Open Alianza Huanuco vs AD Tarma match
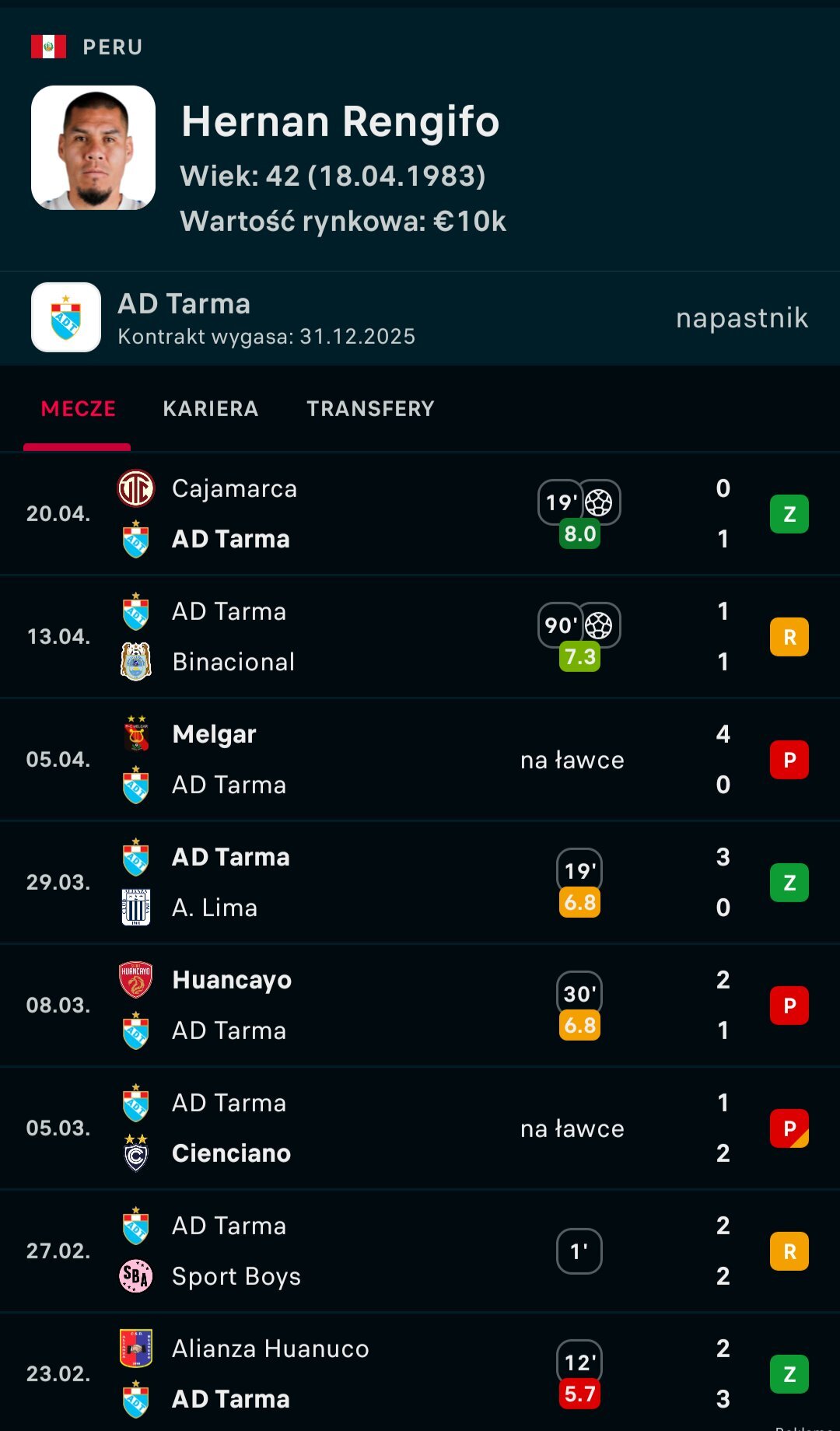The width and height of the screenshot is (840, 1431). pos(389,1373)
